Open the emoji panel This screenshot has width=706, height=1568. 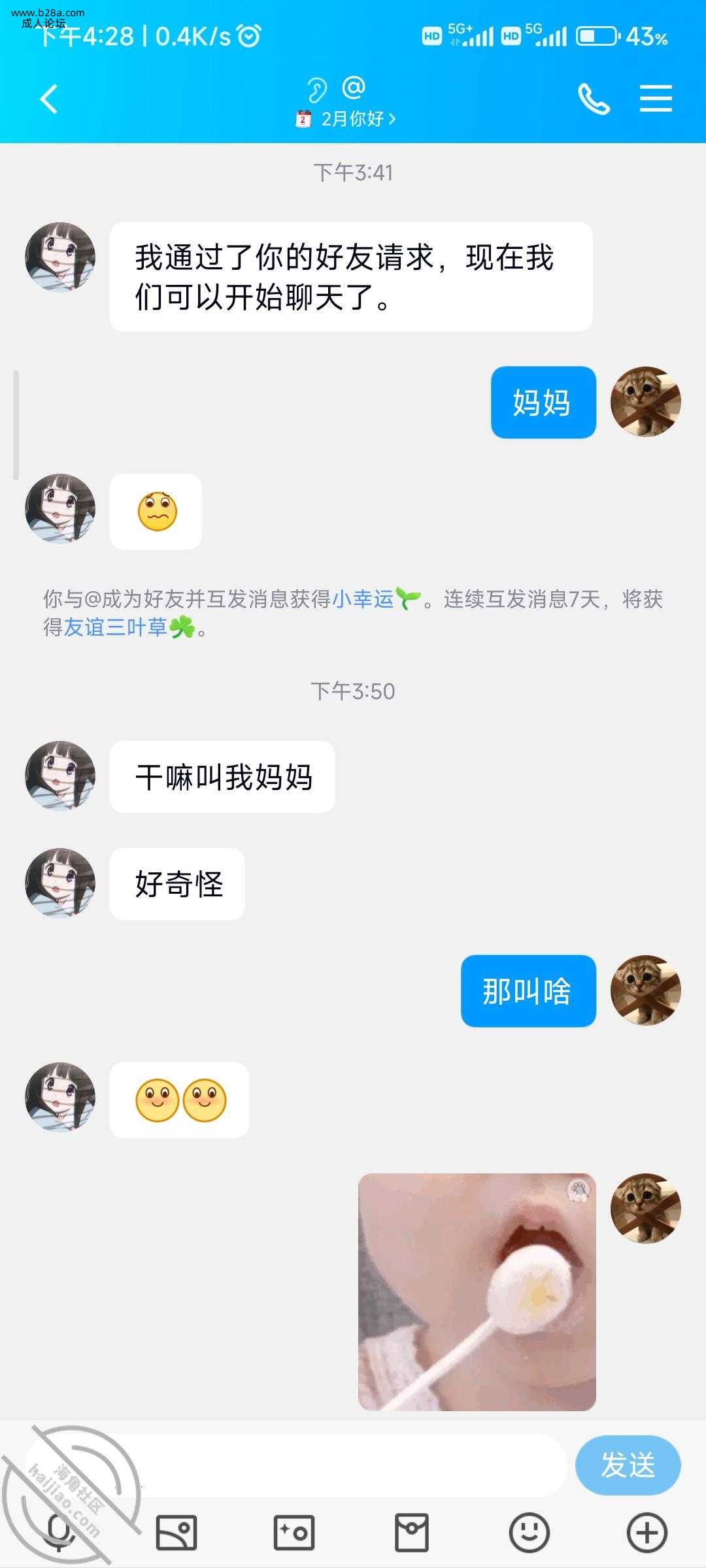point(529,1532)
